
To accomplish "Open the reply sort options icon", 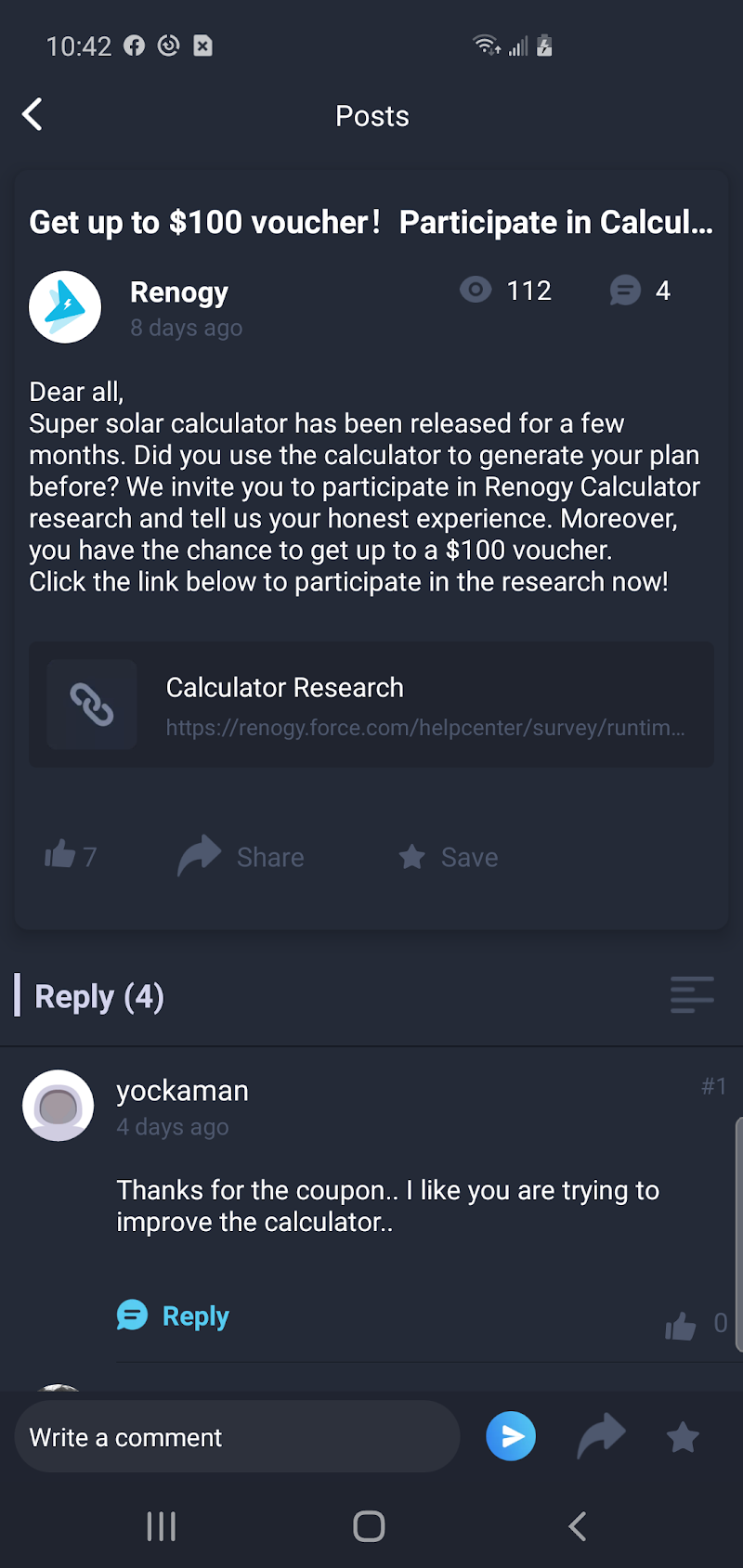I will click(x=692, y=994).
